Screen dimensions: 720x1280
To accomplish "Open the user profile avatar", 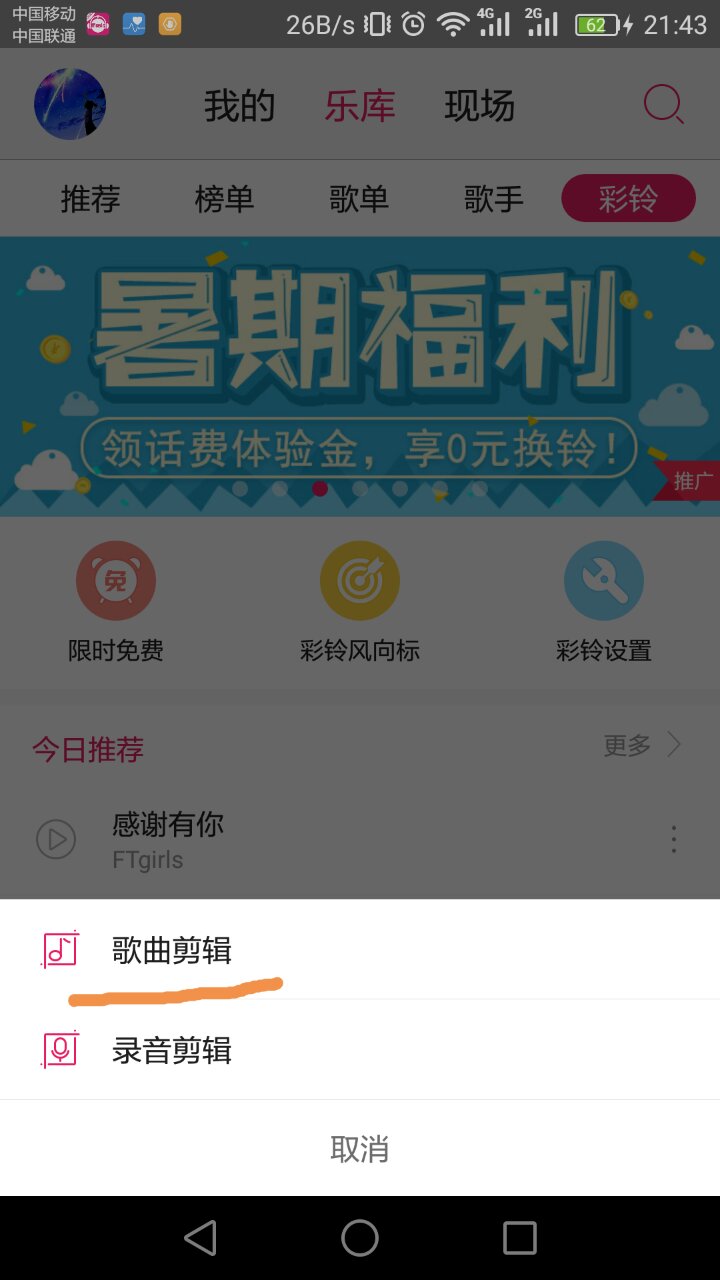I will (x=69, y=103).
